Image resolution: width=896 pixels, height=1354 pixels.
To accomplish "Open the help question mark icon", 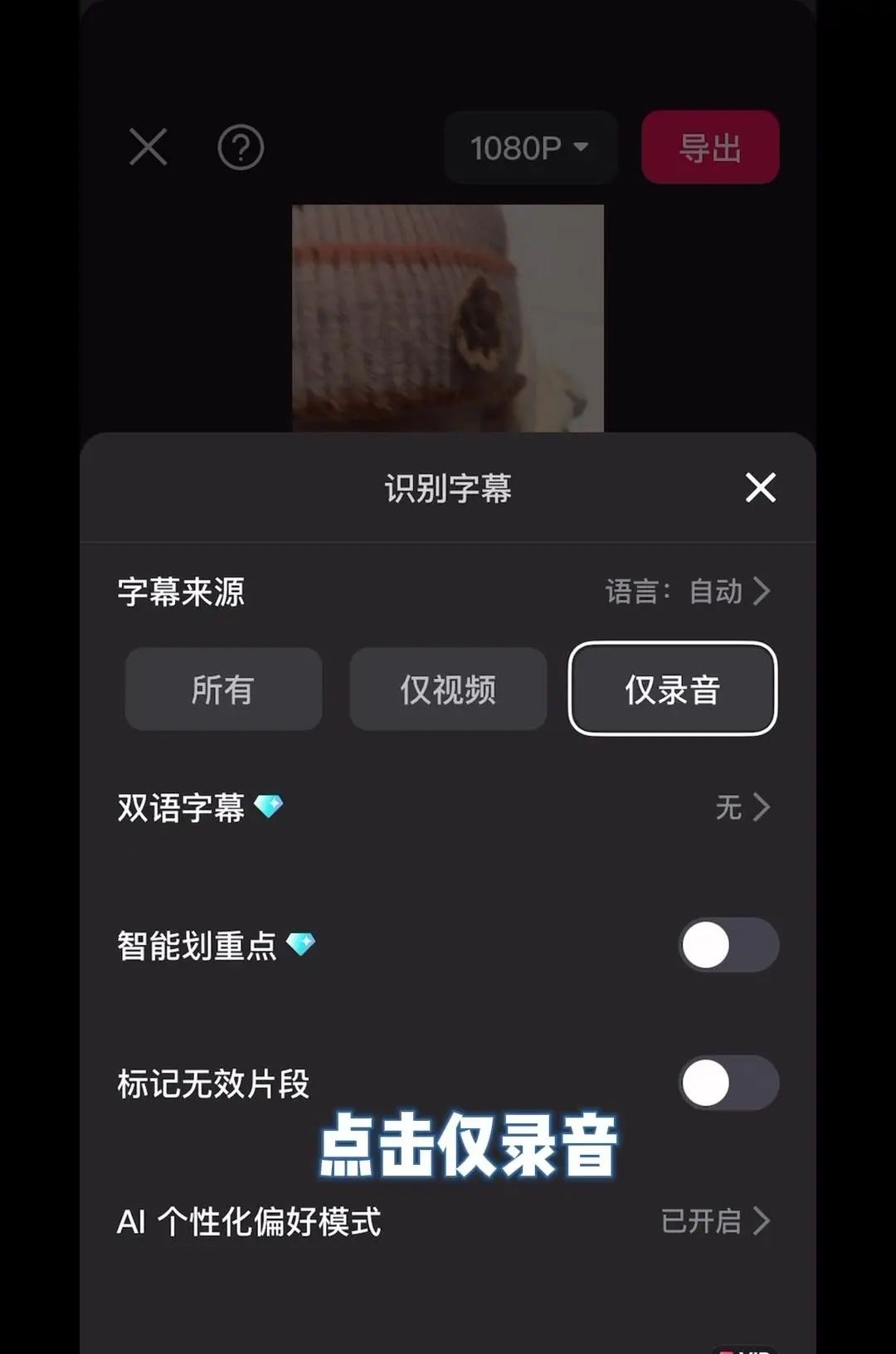I will point(241,148).
